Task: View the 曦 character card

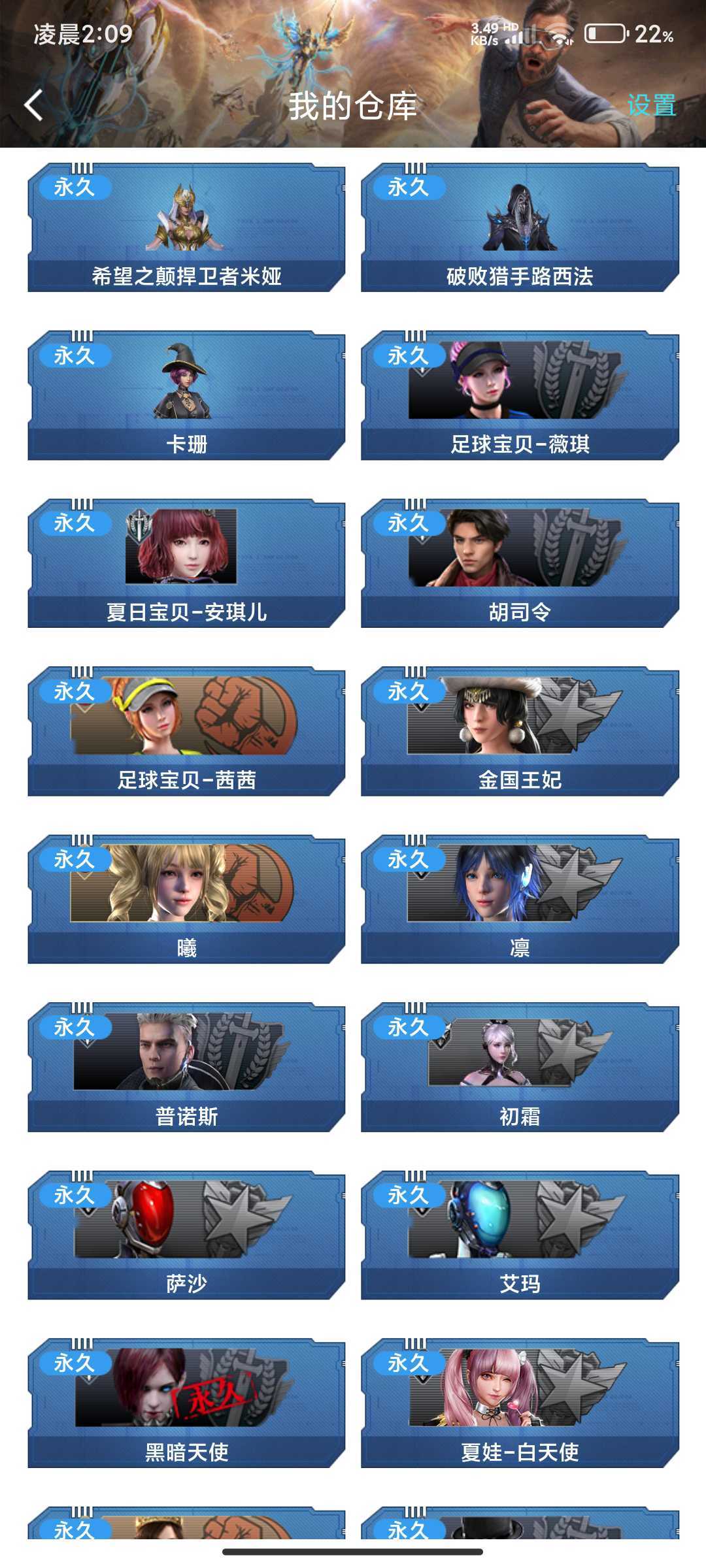Action: [186, 899]
